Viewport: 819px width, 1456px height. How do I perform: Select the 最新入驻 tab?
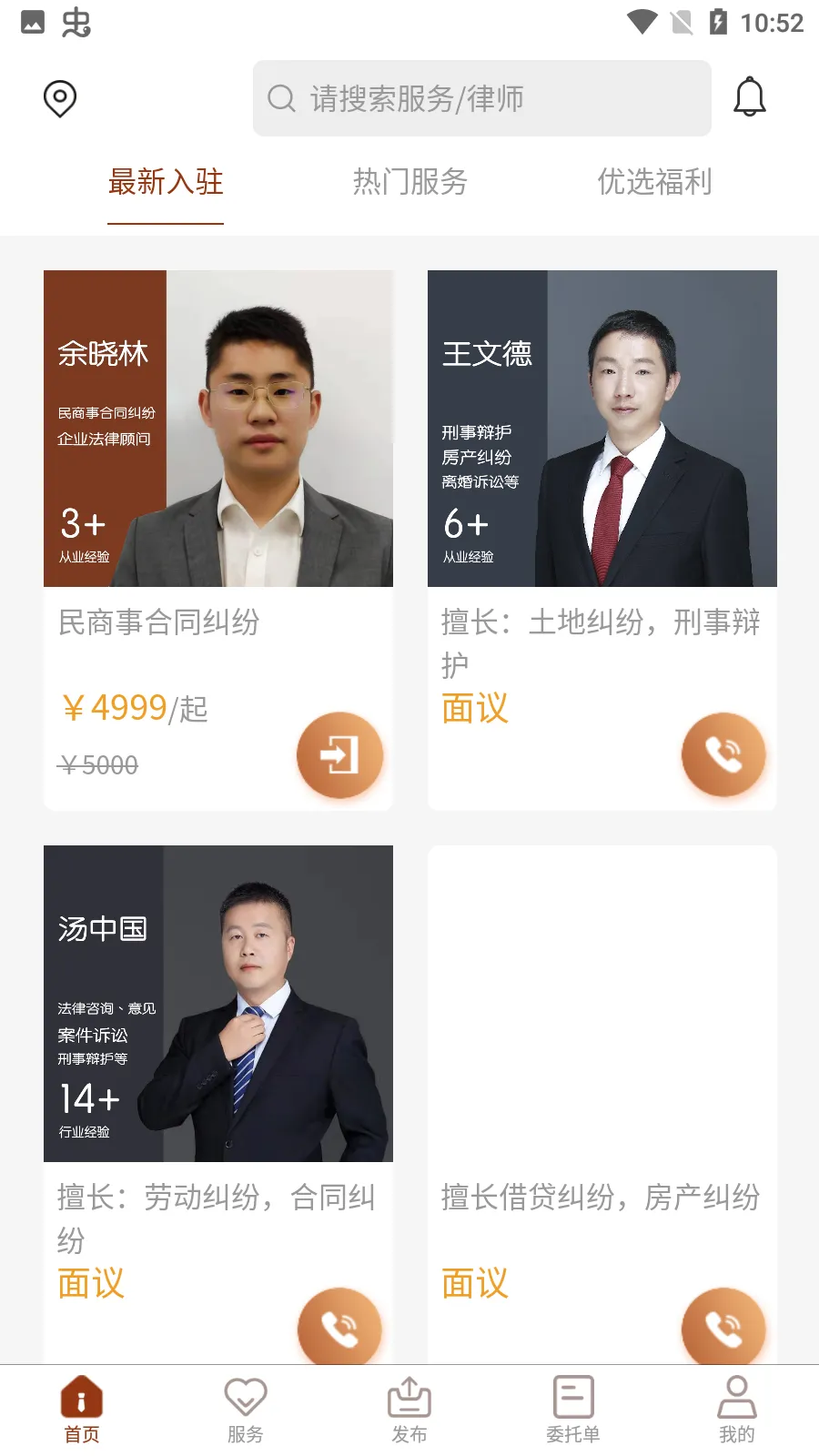[165, 183]
